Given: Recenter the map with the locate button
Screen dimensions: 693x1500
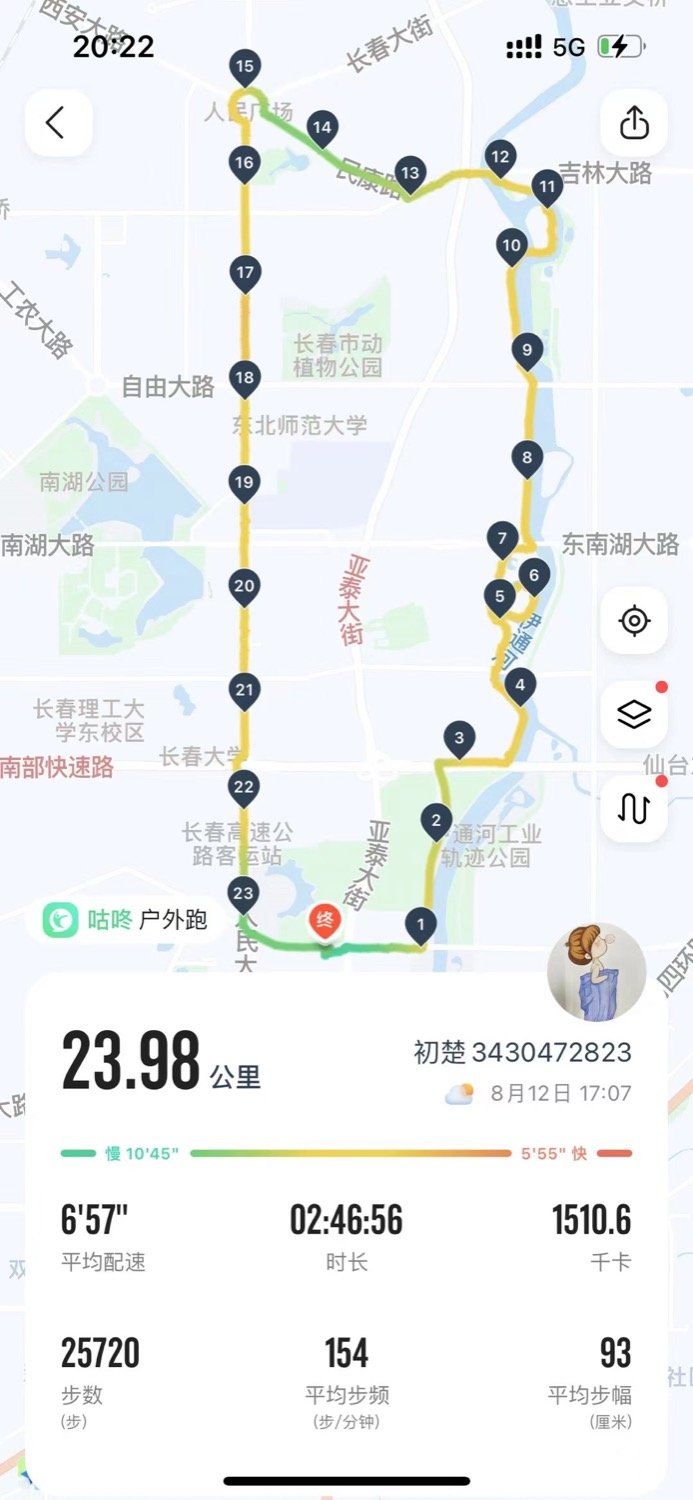Looking at the screenshot, I should point(634,621).
